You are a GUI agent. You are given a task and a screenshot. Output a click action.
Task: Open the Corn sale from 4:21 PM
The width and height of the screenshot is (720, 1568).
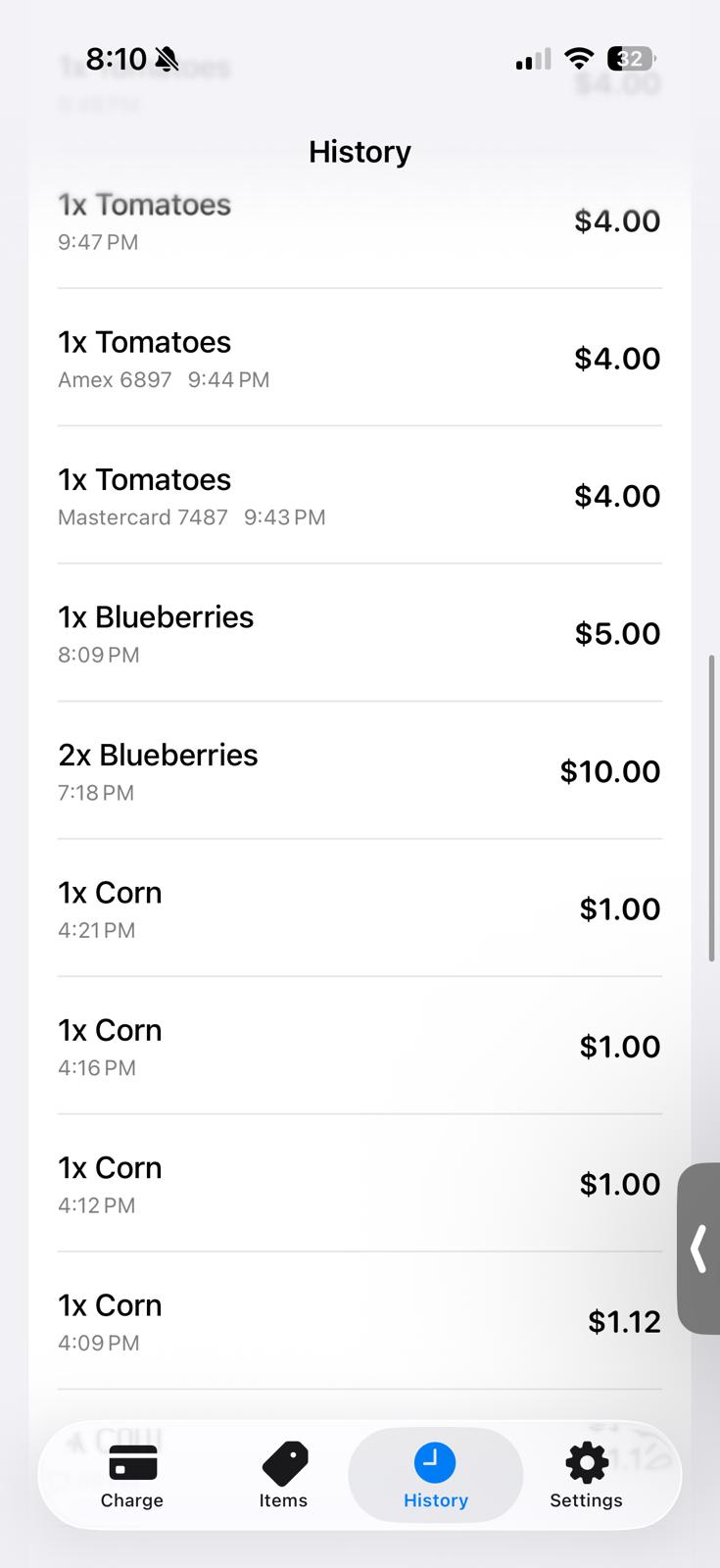[x=360, y=908]
